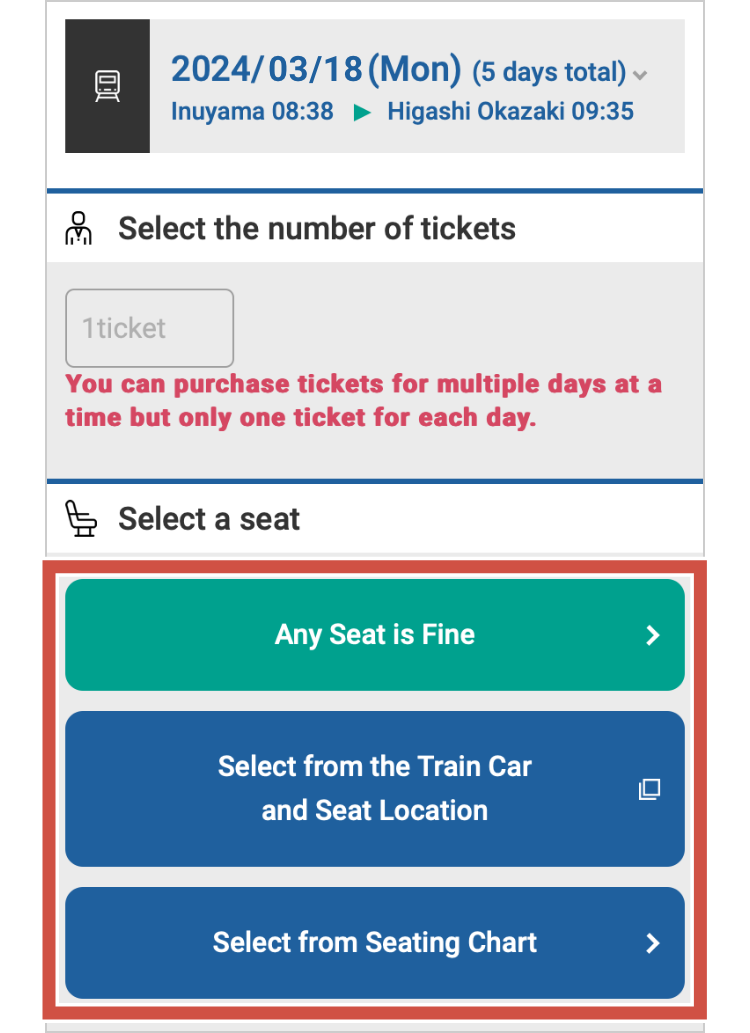Open Select from the Train Car and Seat Location
Image resolution: width=750 pixels, height=1033 pixels.
(374, 789)
